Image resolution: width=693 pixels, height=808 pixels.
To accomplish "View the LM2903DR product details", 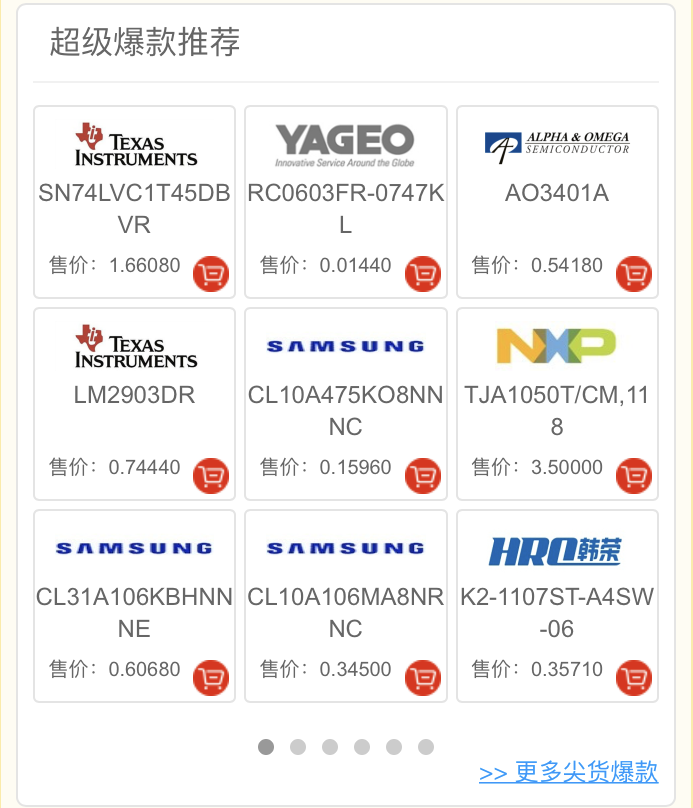I will (134, 395).
